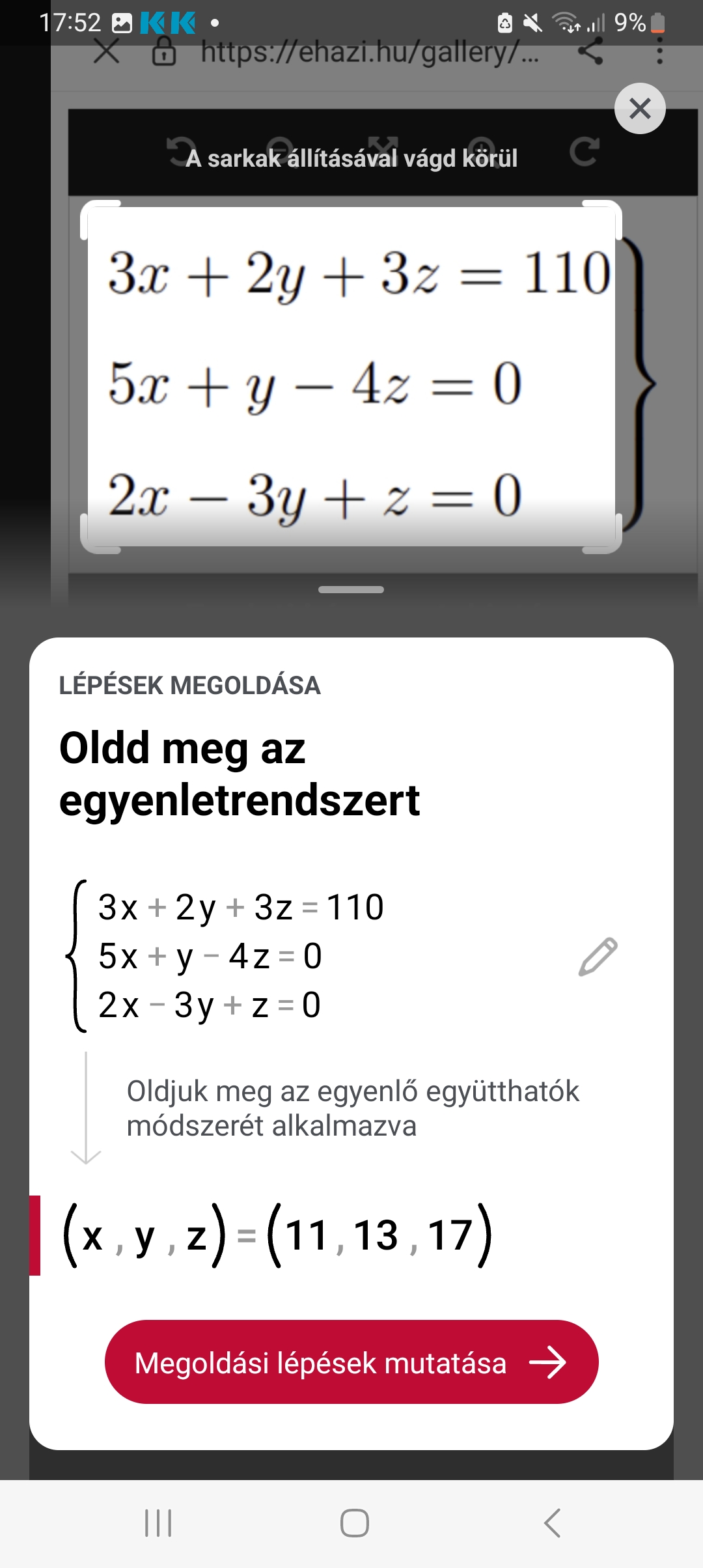Share the current page
Screen dimensions: 703x1568
(x=590, y=51)
